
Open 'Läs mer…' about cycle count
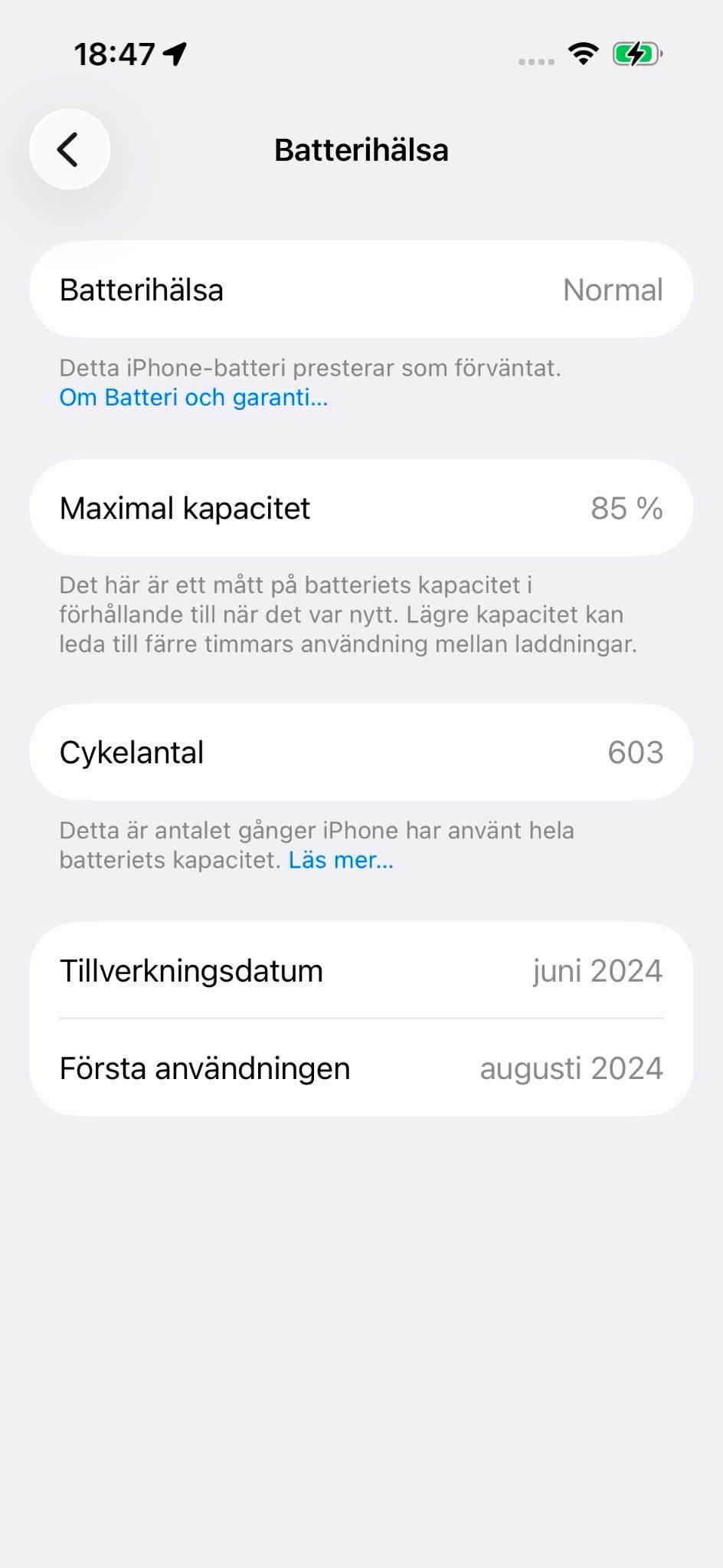[x=341, y=861]
